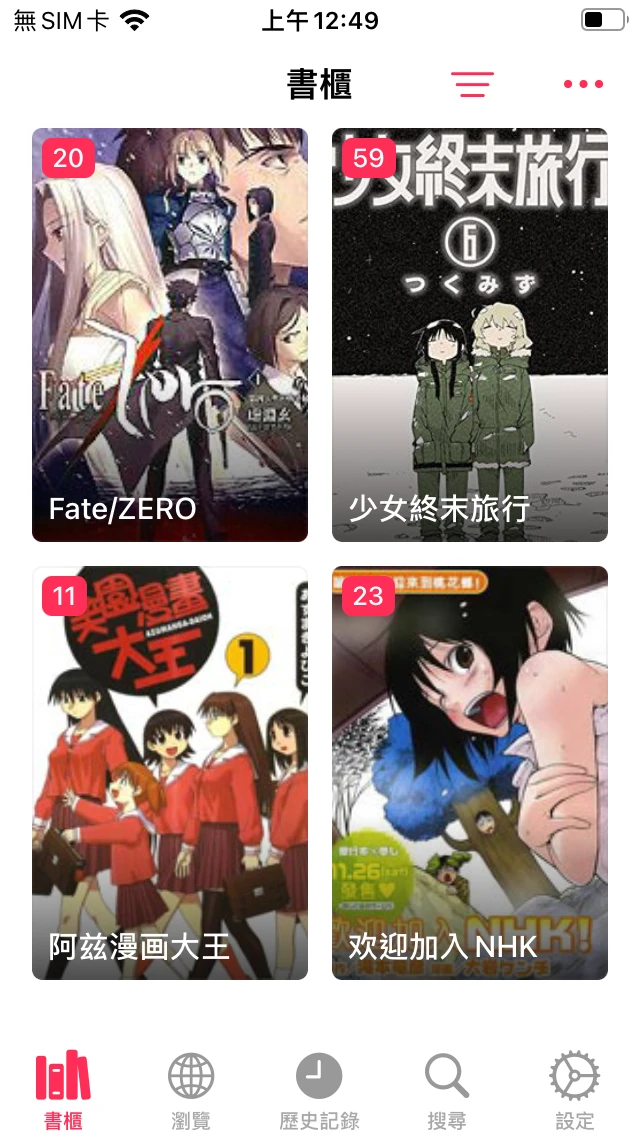Open 欢迎加入NHK manga
The image size is (640, 1136).
(x=470, y=773)
